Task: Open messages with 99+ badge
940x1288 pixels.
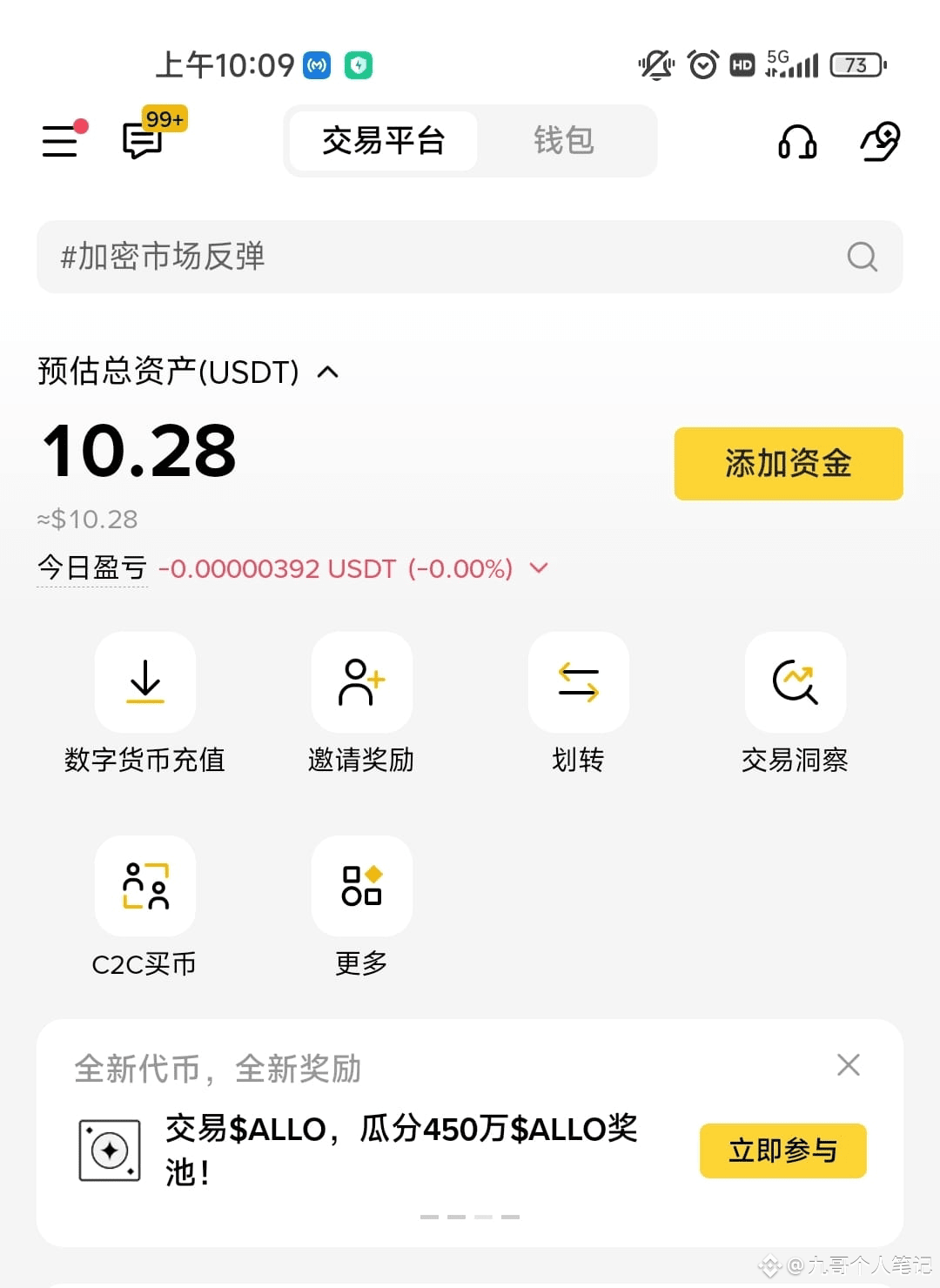Action: (144, 140)
